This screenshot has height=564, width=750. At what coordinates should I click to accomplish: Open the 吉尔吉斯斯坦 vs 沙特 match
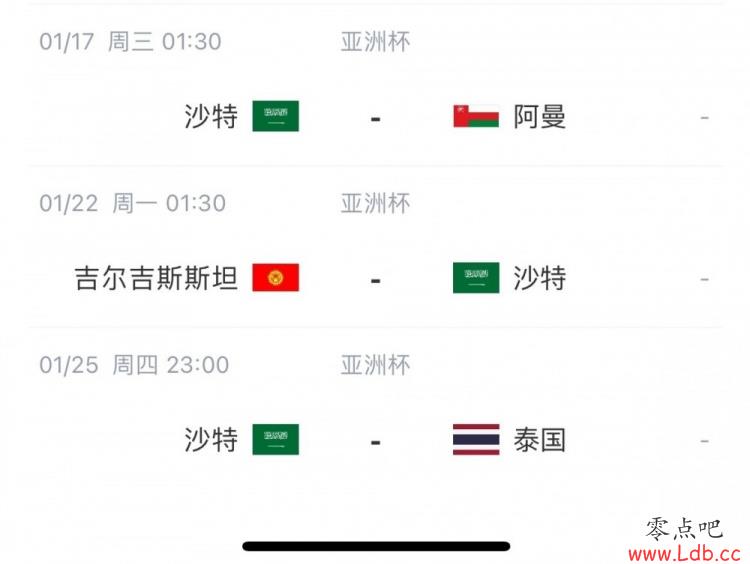click(375, 278)
